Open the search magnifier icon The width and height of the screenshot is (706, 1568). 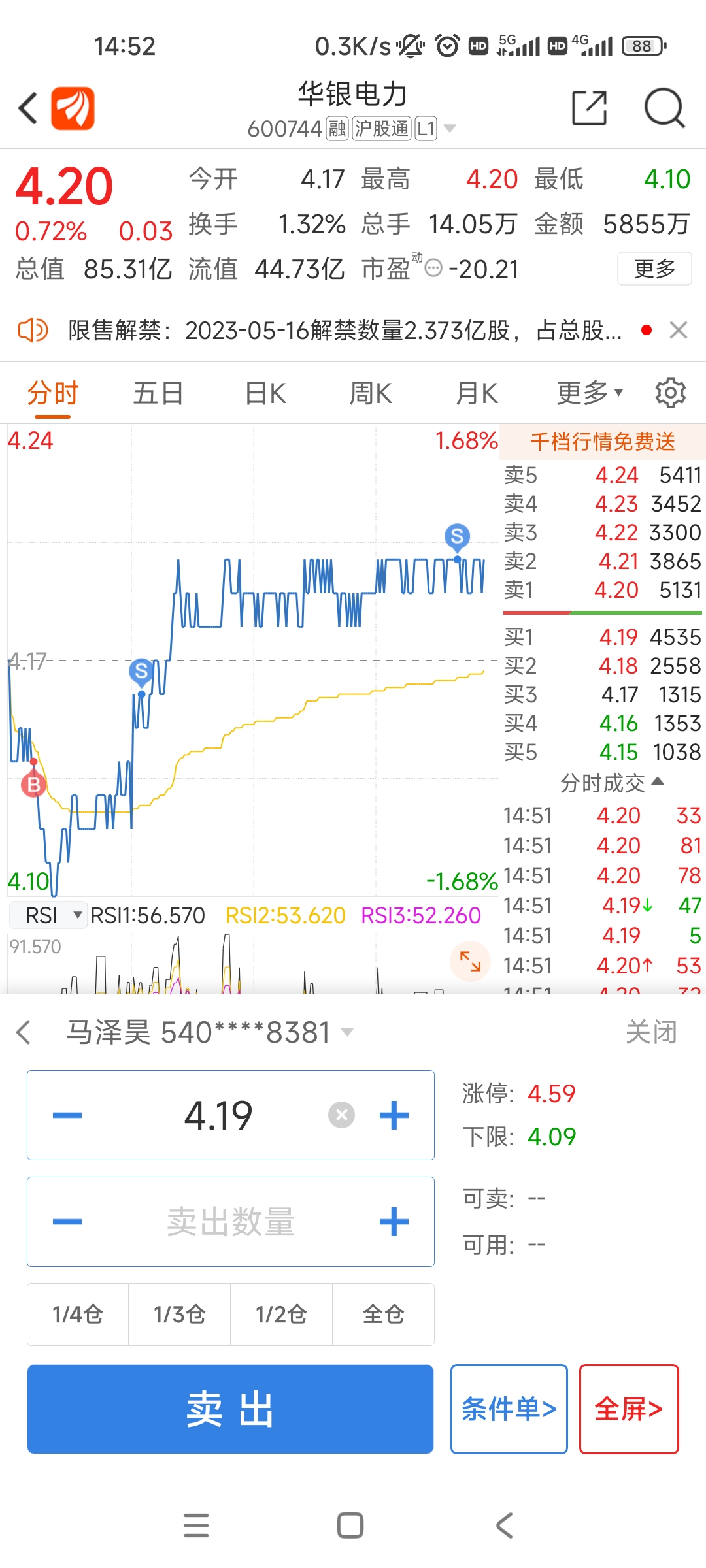[x=664, y=109]
